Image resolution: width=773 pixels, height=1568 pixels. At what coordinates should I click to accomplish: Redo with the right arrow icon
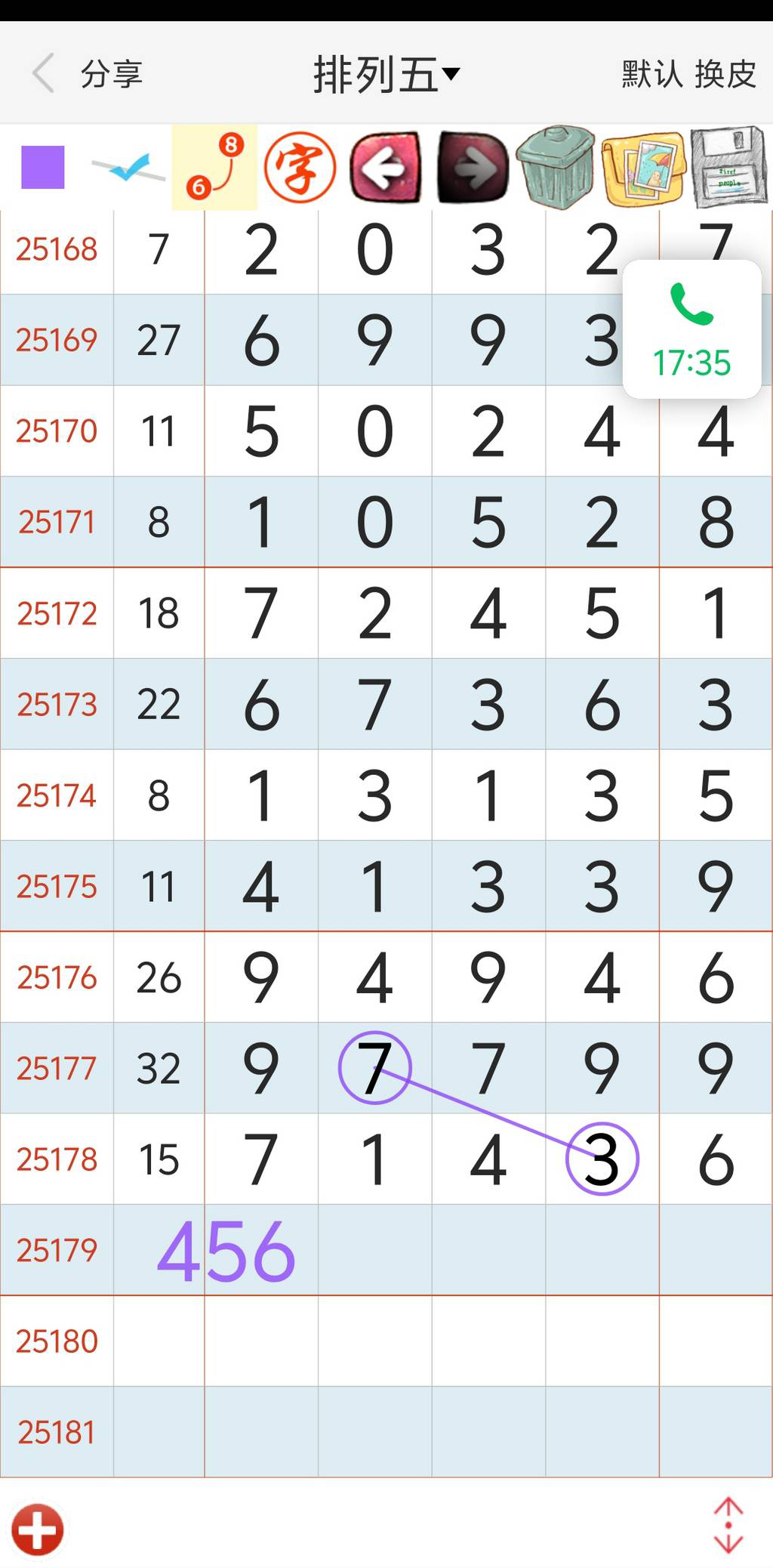[x=469, y=165]
